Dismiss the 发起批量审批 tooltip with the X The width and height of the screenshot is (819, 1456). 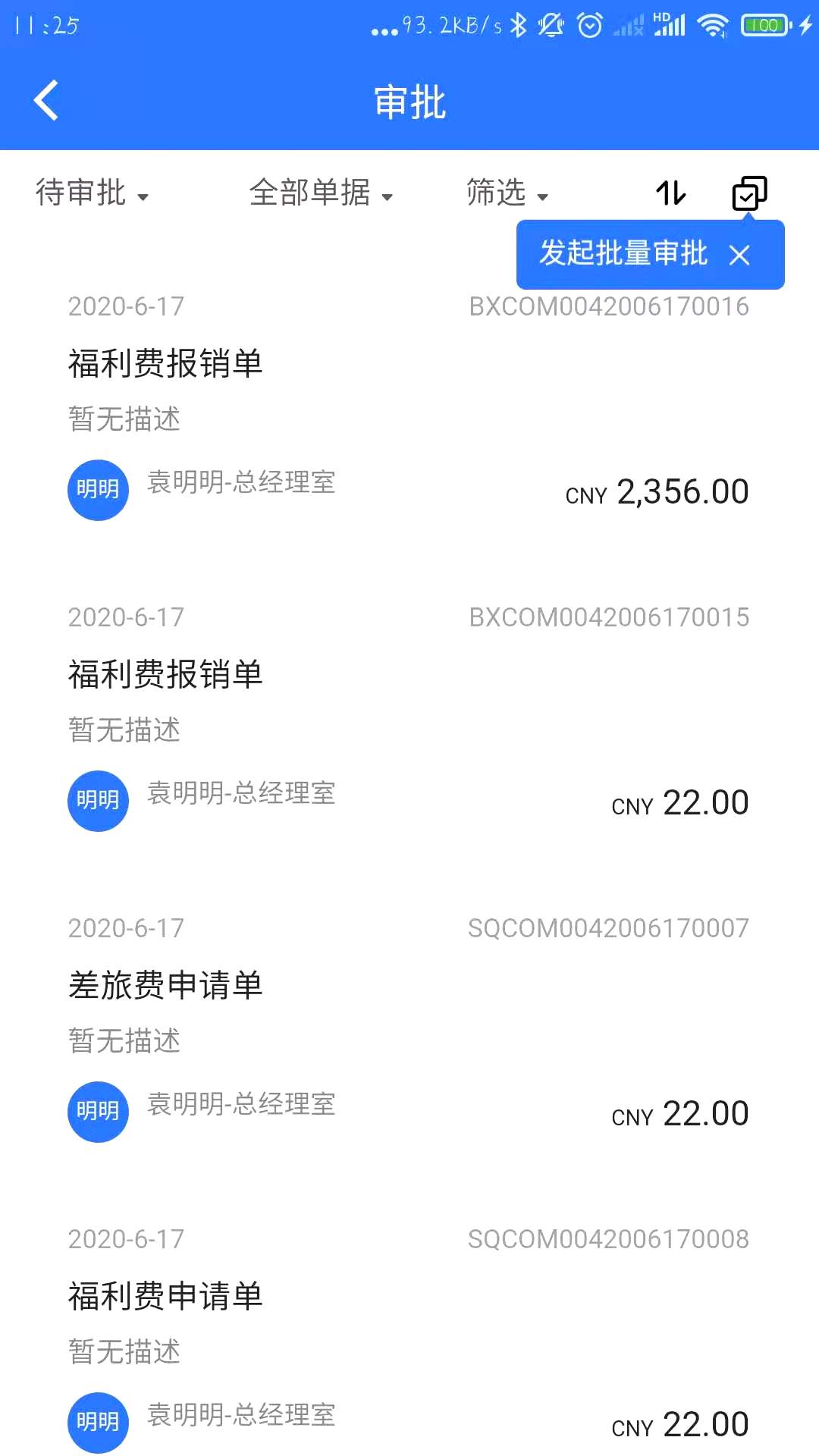[x=739, y=256]
